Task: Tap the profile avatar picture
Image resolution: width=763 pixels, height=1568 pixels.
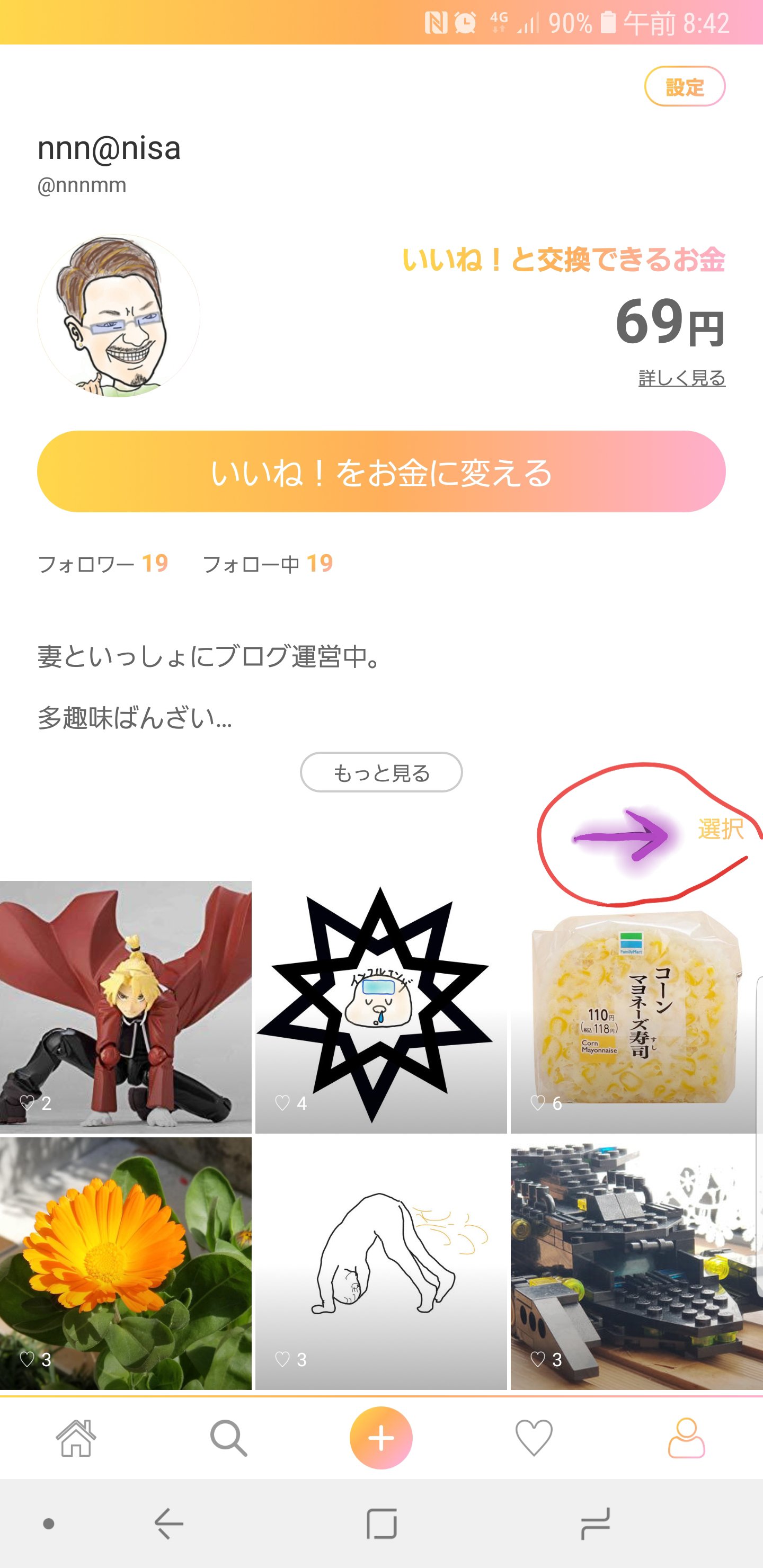Action: pos(119,315)
